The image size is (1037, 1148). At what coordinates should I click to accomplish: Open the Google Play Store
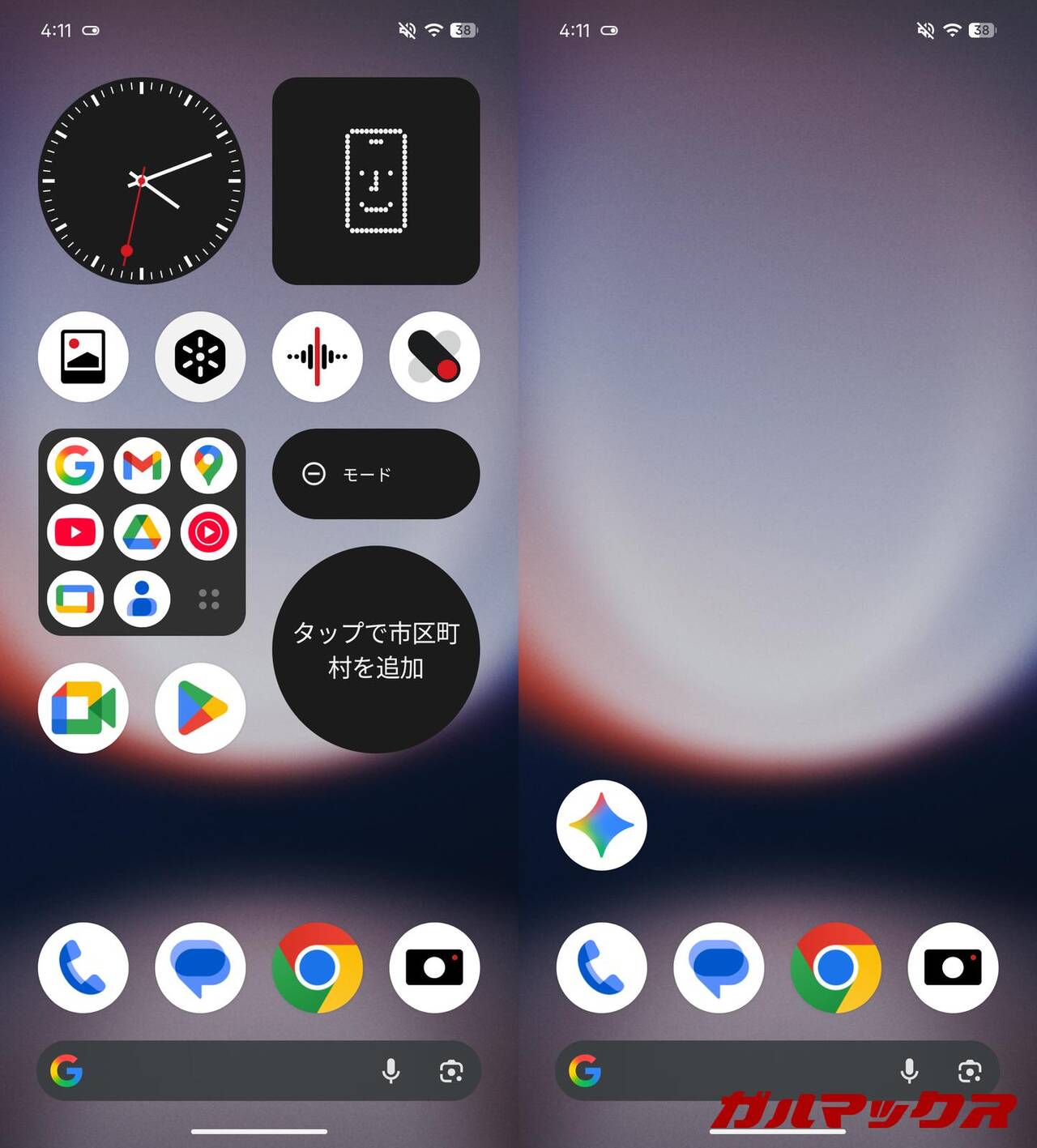pyautogui.click(x=200, y=708)
